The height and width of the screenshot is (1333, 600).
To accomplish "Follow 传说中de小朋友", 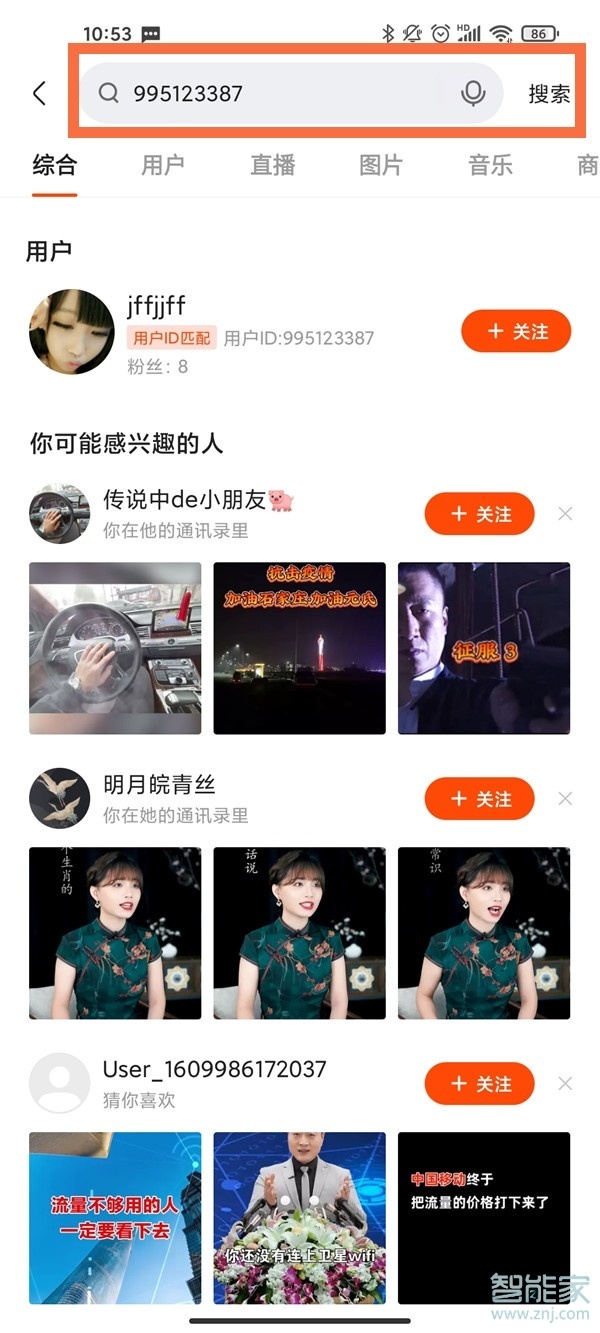I will coord(479,514).
